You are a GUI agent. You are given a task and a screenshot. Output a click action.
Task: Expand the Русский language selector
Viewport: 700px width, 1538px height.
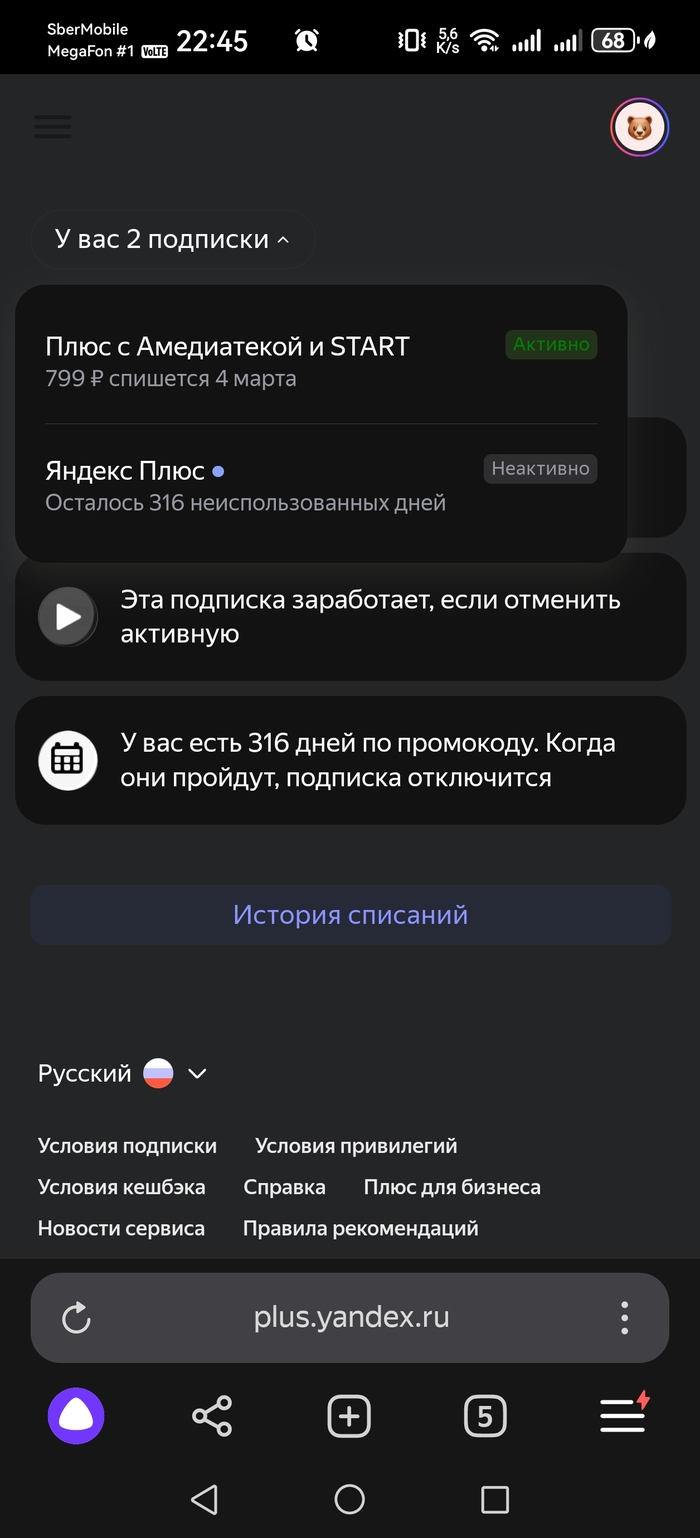tap(122, 1074)
